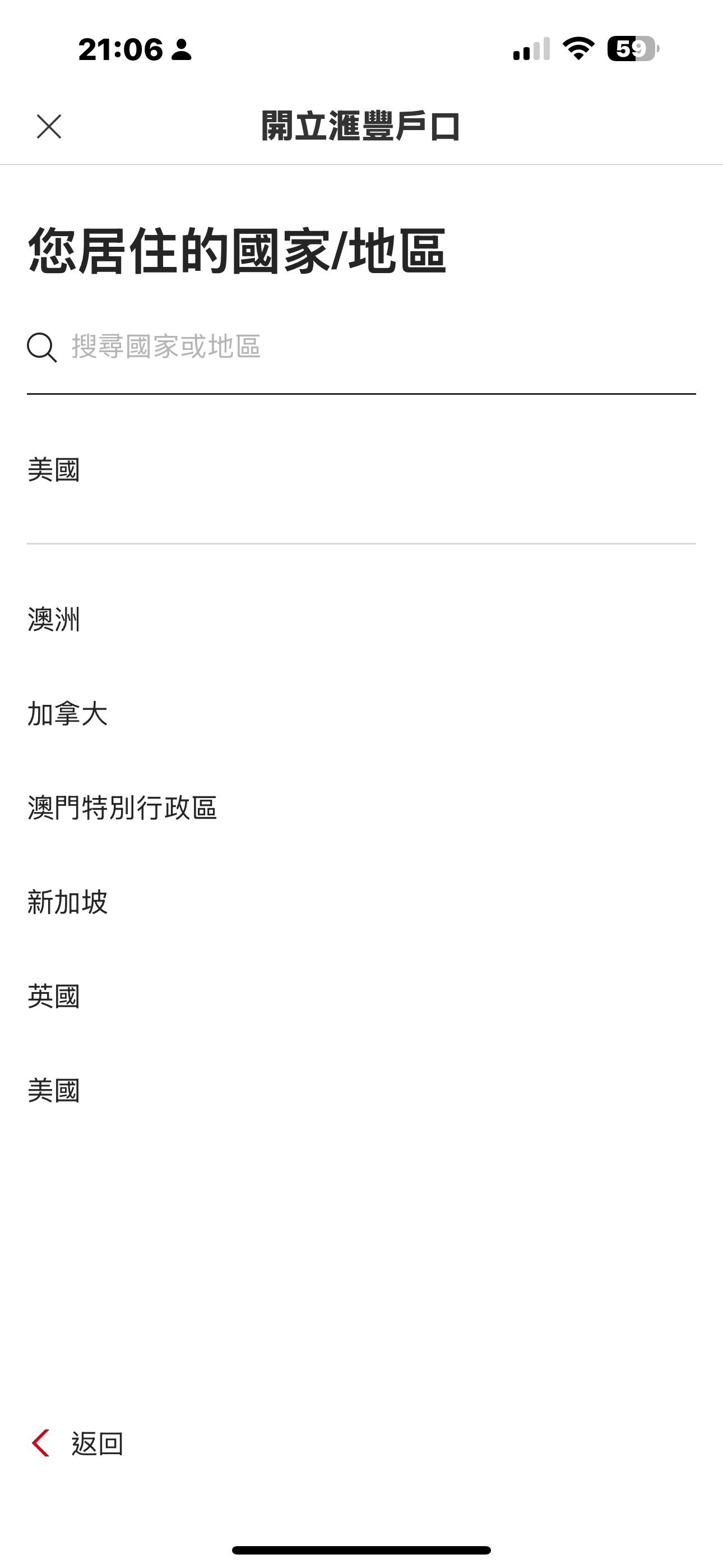This screenshot has height=1568, width=723.
Task: Choose 澳洲 from the list
Action: pos(361,620)
